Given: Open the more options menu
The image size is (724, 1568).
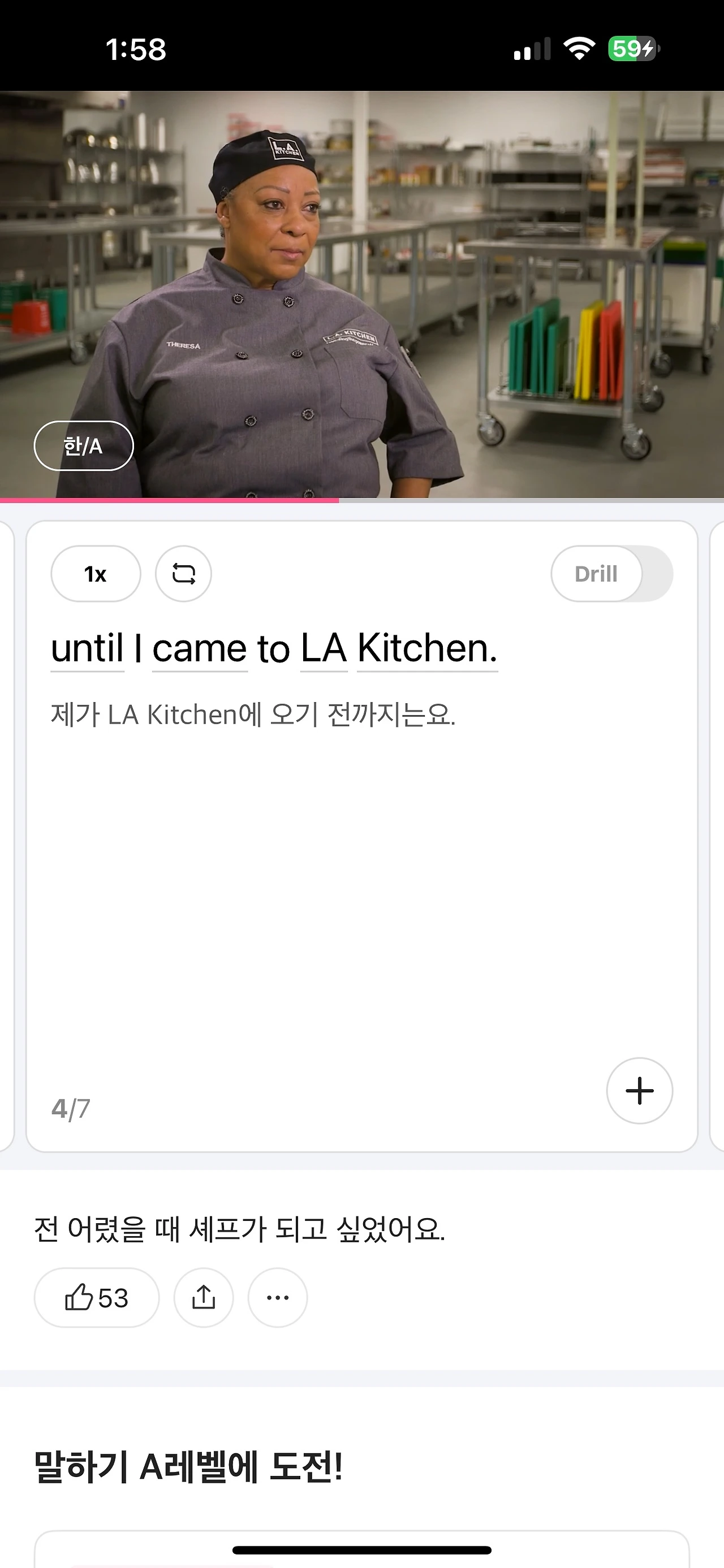Looking at the screenshot, I should tap(278, 1297).
